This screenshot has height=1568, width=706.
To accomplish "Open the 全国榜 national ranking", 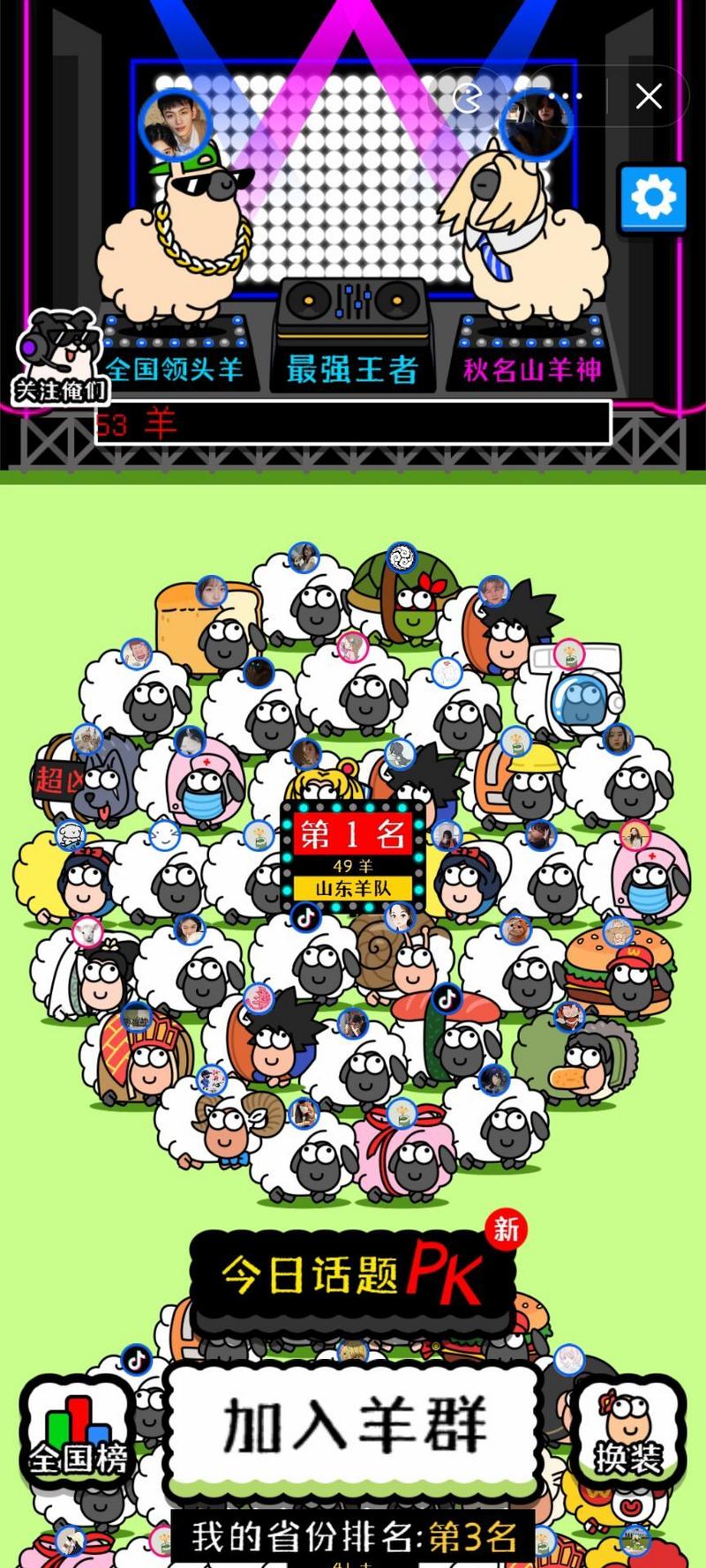I will pyautogui.click(x=78, y=1430).
